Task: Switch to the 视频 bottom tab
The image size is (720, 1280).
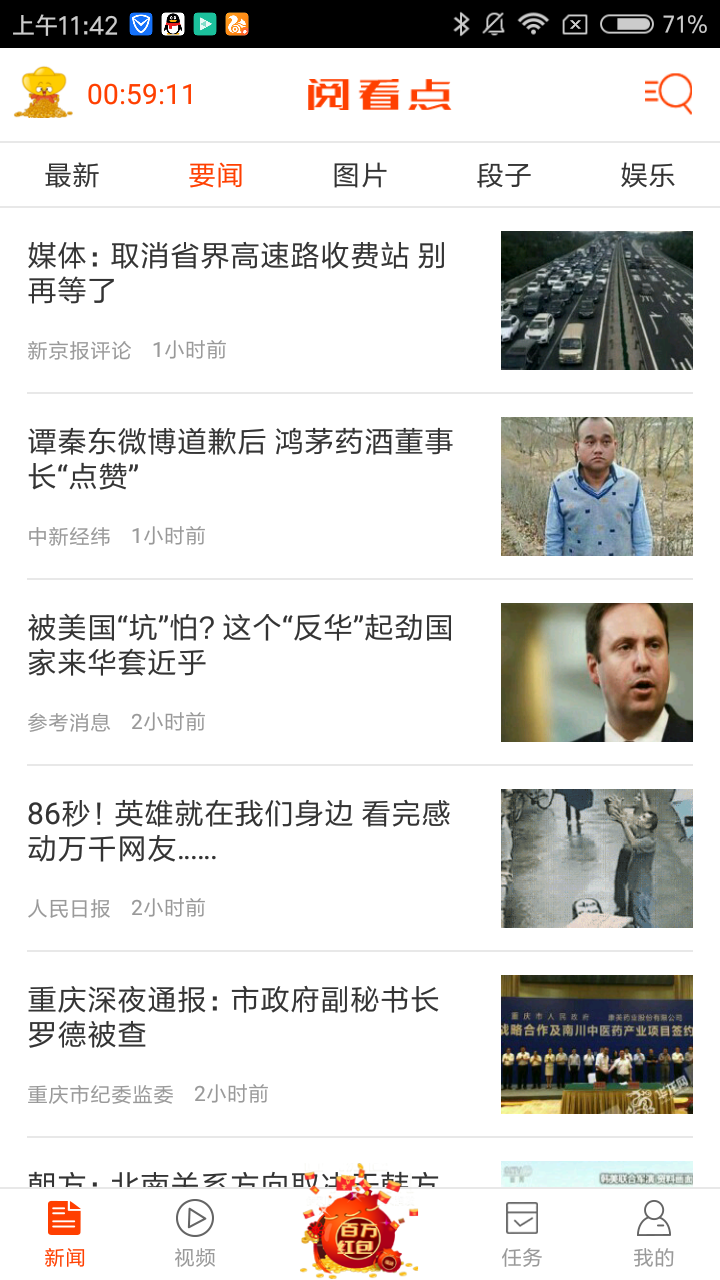Action: 195,1234
